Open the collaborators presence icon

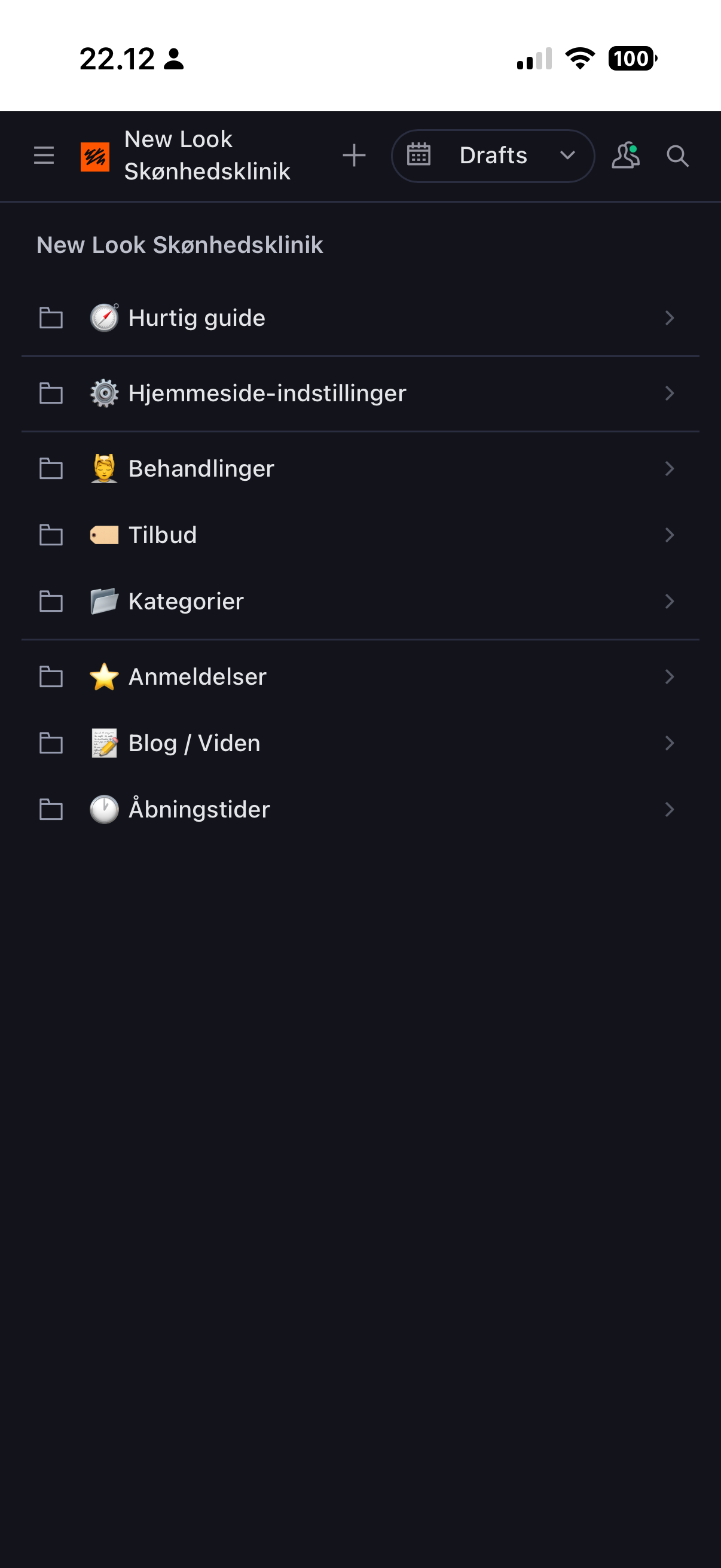click(625, 155)
